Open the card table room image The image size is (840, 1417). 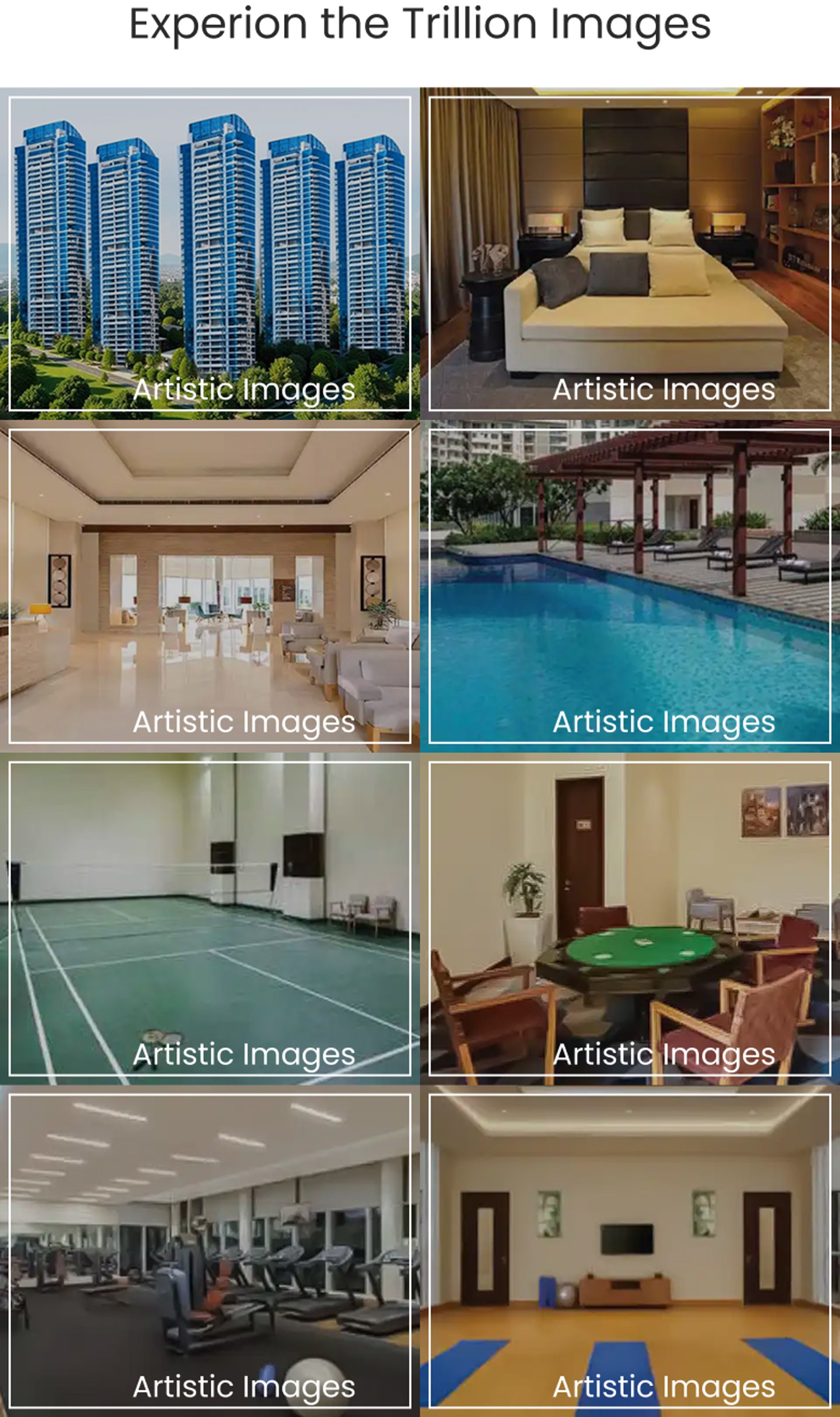(x=630, y=918)
